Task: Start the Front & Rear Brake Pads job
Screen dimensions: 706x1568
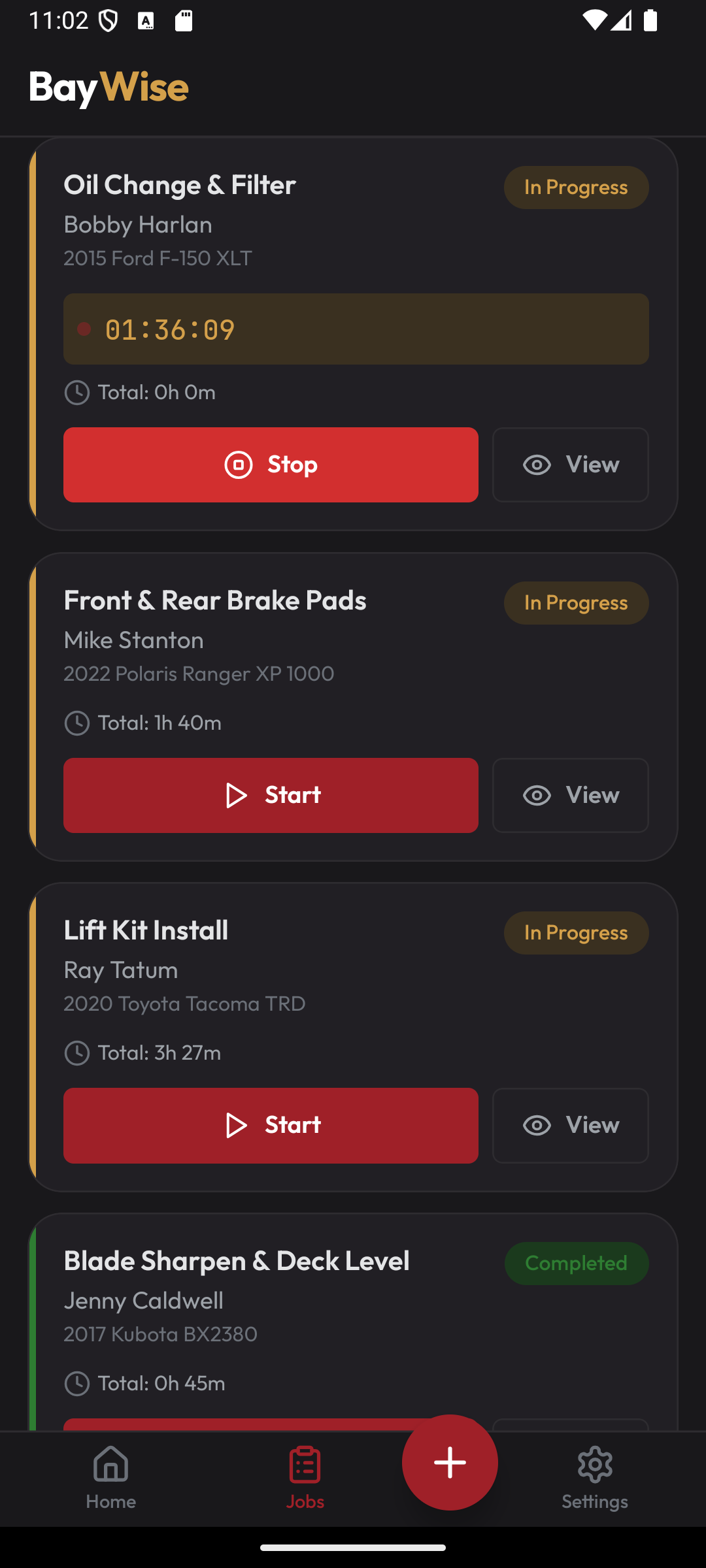Action: (x=270, y=795)
